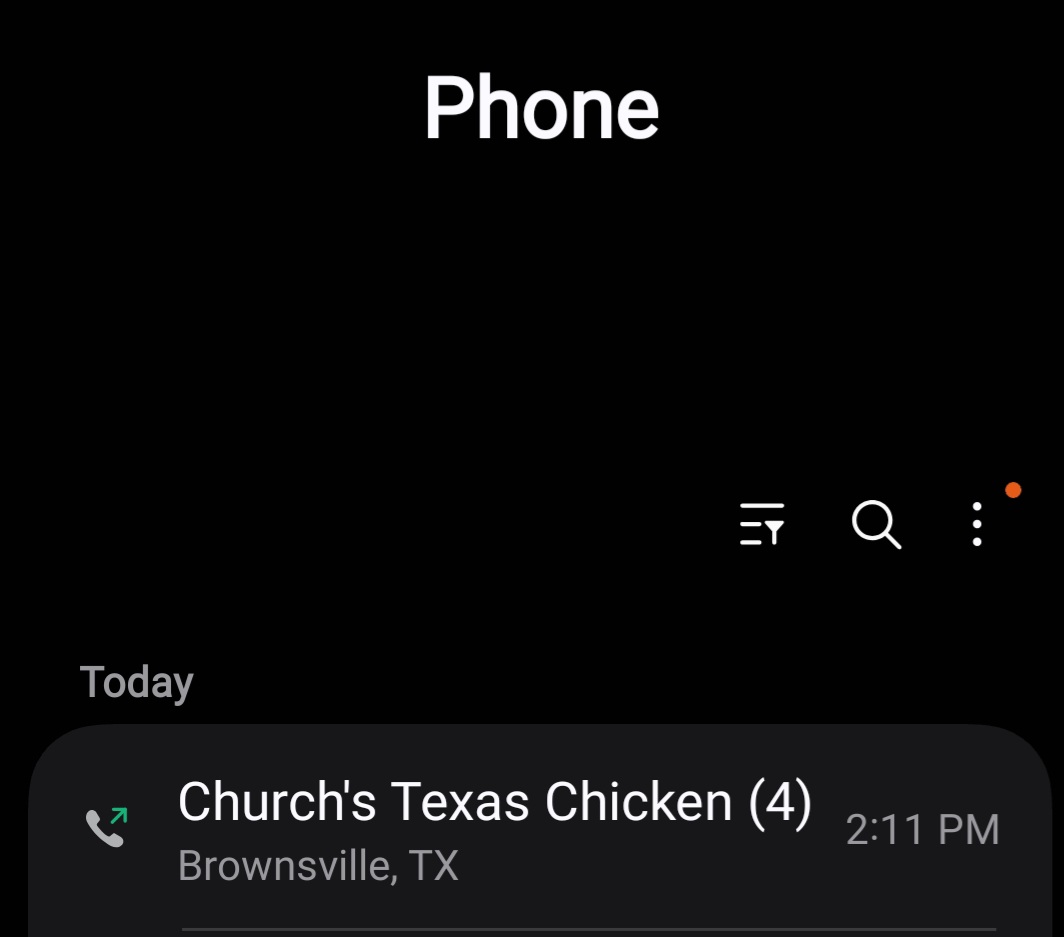Open the three-dot more options menu
This screenshot has height=937, width=1064.
pos(977,525)
